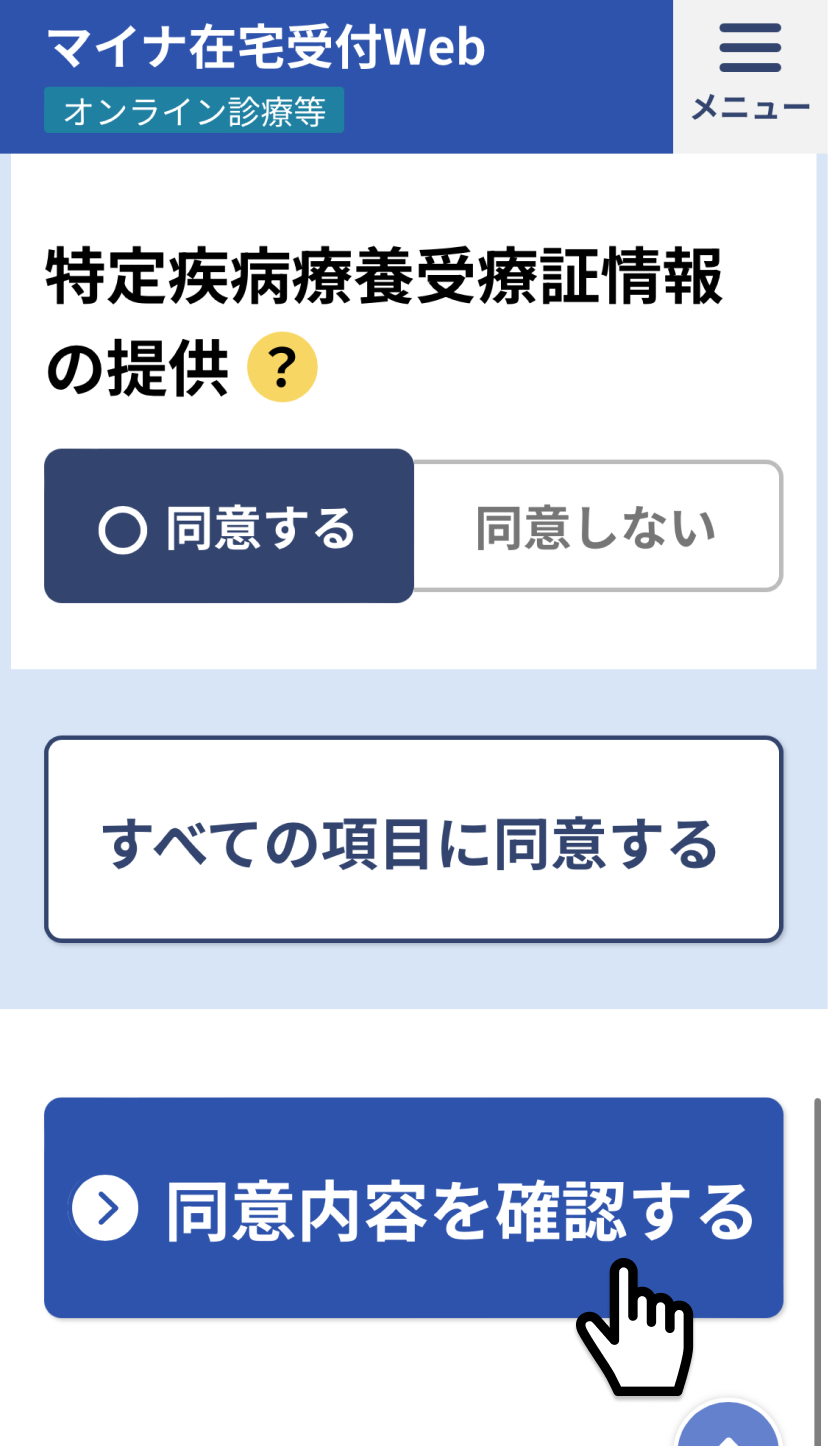
Task: Select 同意する option
Action: (x=229, y=527)
